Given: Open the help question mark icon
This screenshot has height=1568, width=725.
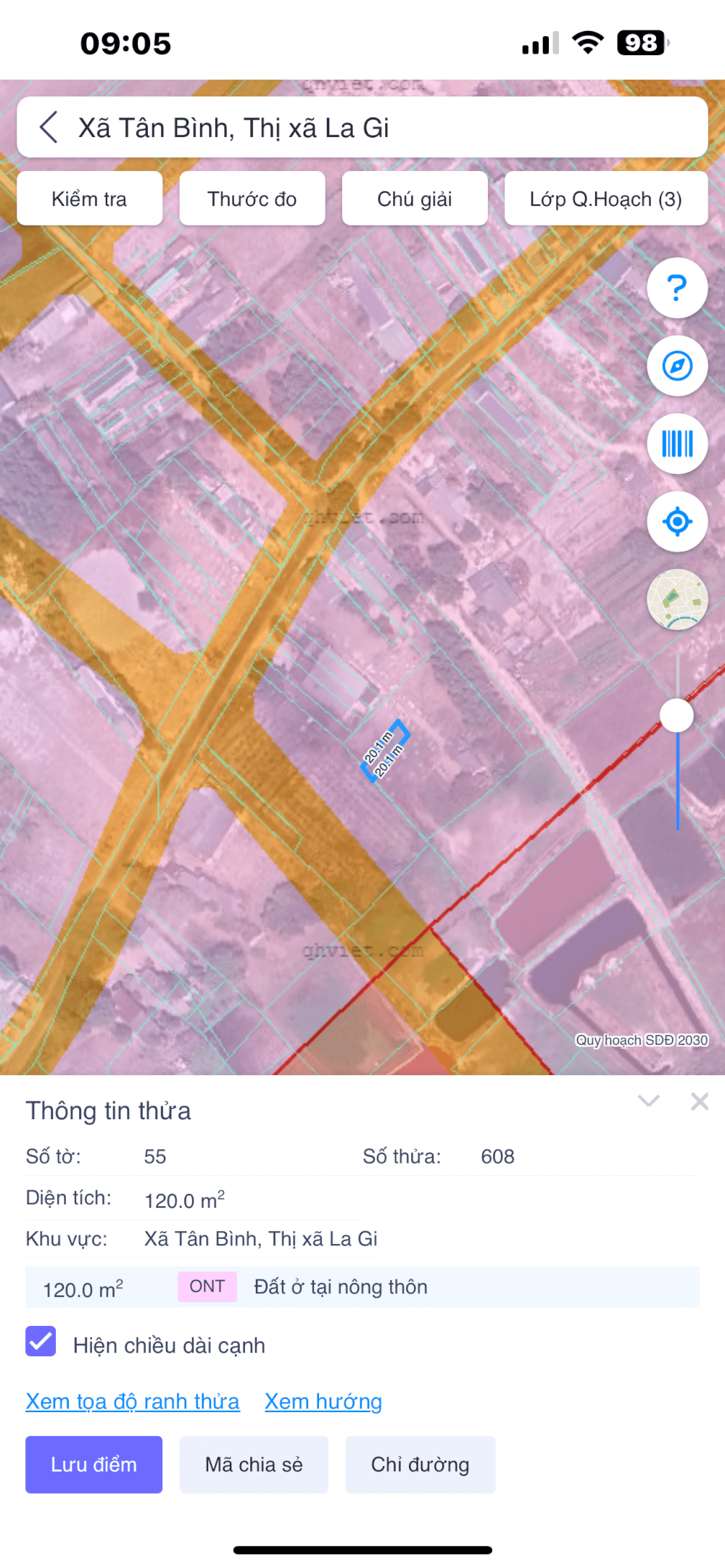Looking at the screenshot, I should (x=677, y=289).
